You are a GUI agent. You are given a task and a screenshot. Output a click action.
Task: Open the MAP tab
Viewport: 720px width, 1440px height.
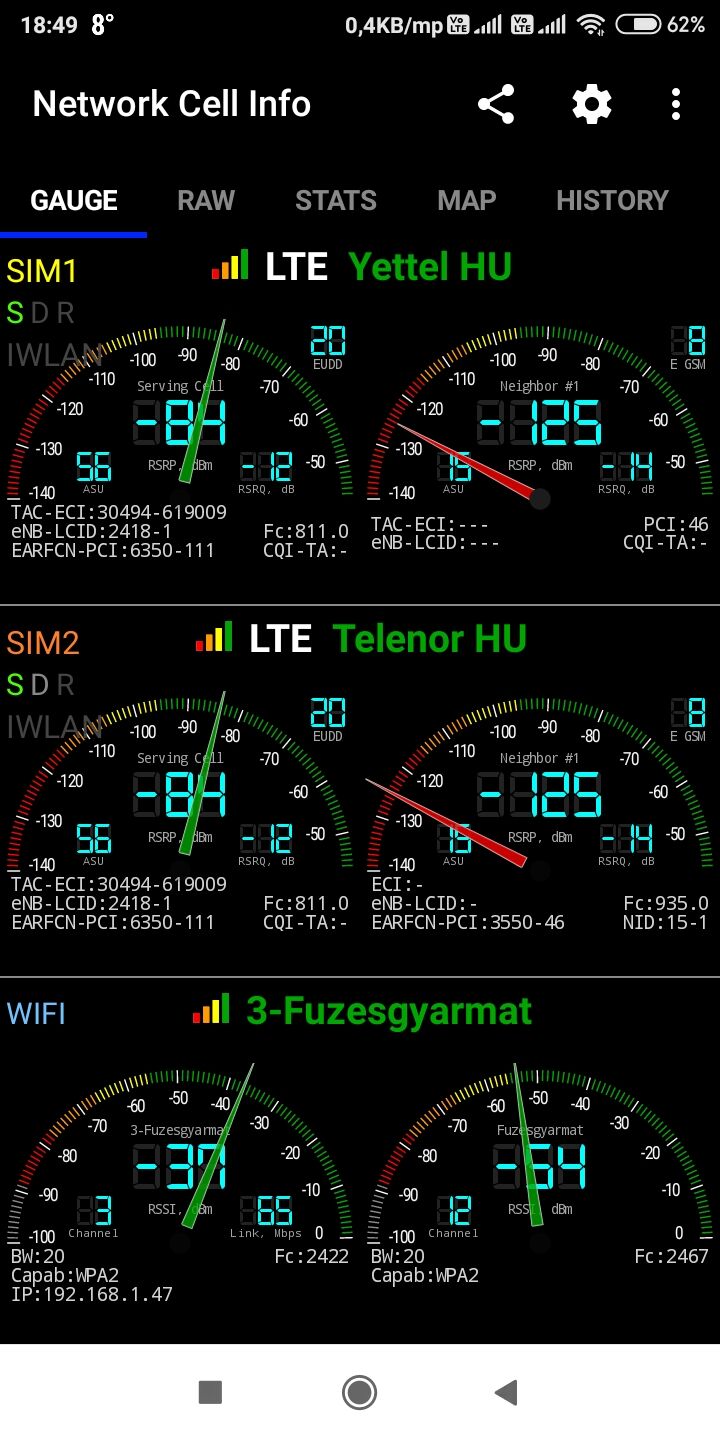point(466,200)
